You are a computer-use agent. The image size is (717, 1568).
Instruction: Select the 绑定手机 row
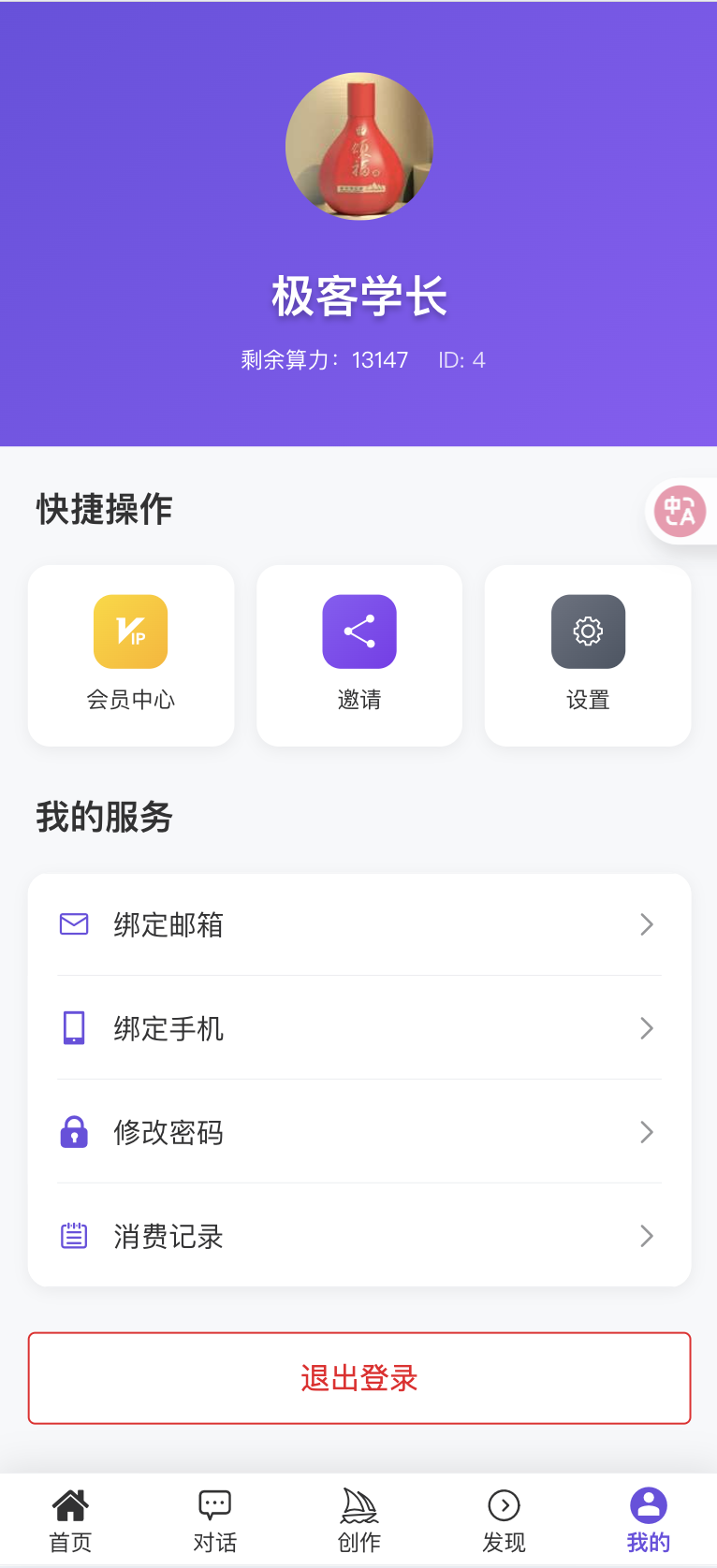tap(359, 1029)
